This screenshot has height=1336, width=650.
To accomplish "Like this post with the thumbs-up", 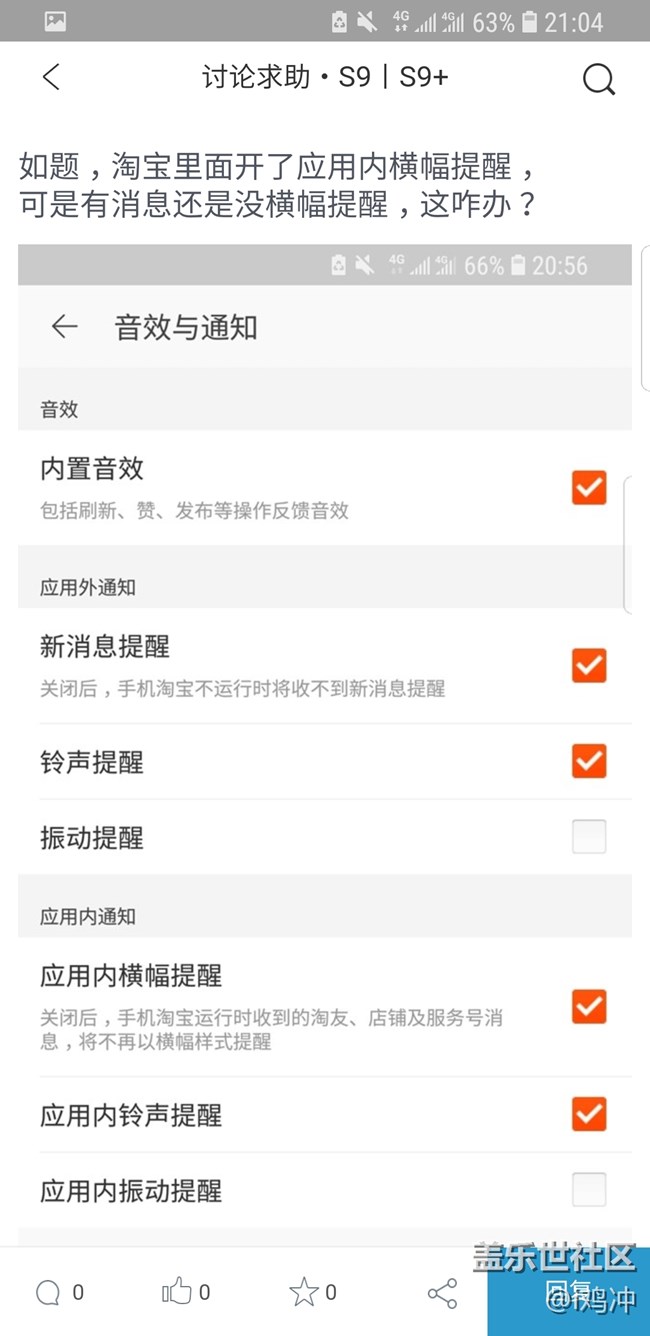I will pos(186,1292).
